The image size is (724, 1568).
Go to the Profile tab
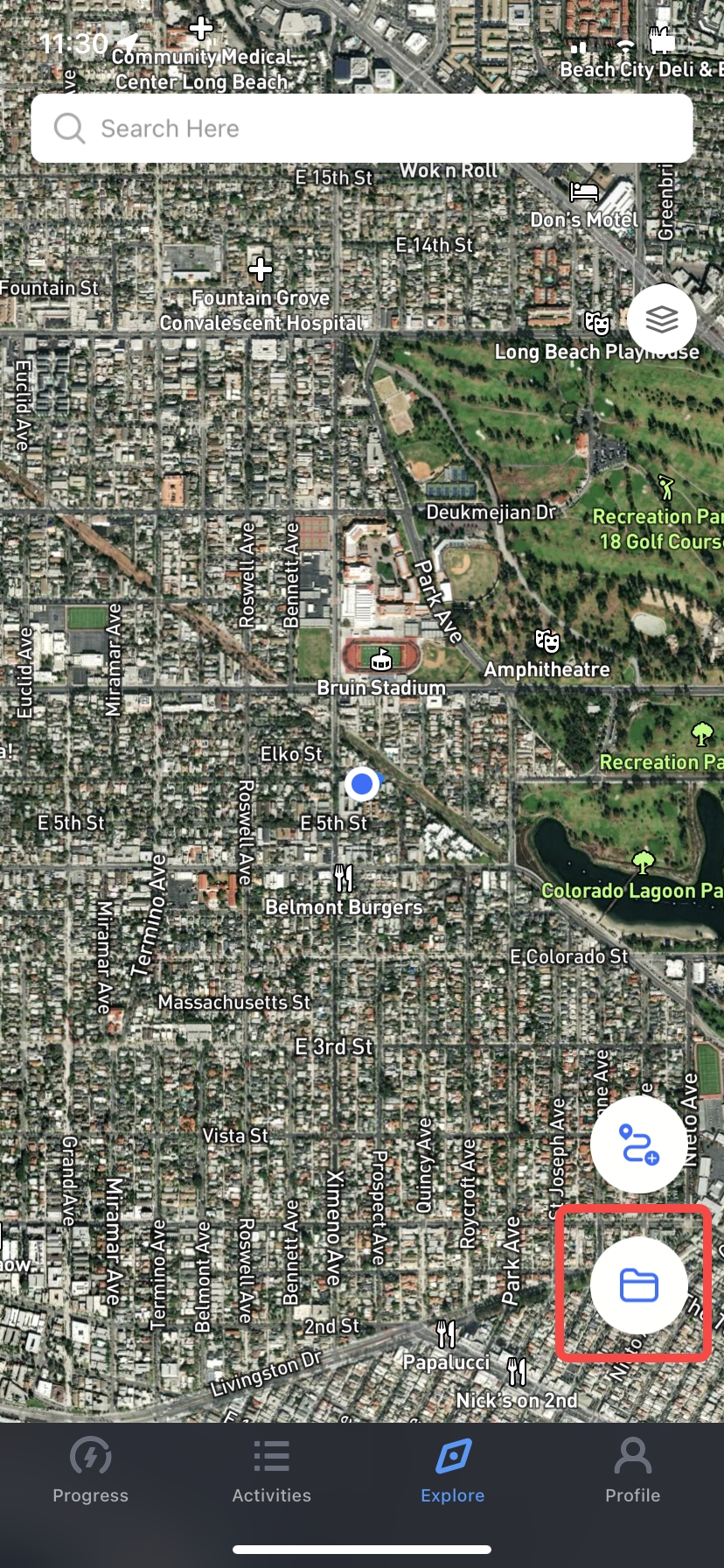pos(633,1471)
